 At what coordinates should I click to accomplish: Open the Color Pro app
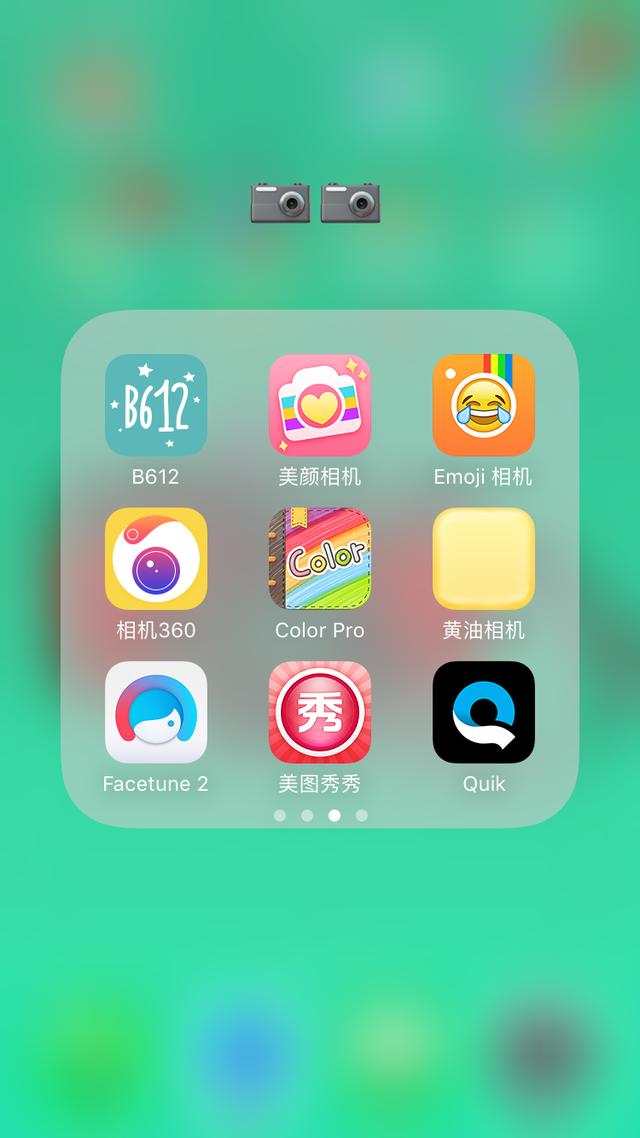tap(320, 559)
